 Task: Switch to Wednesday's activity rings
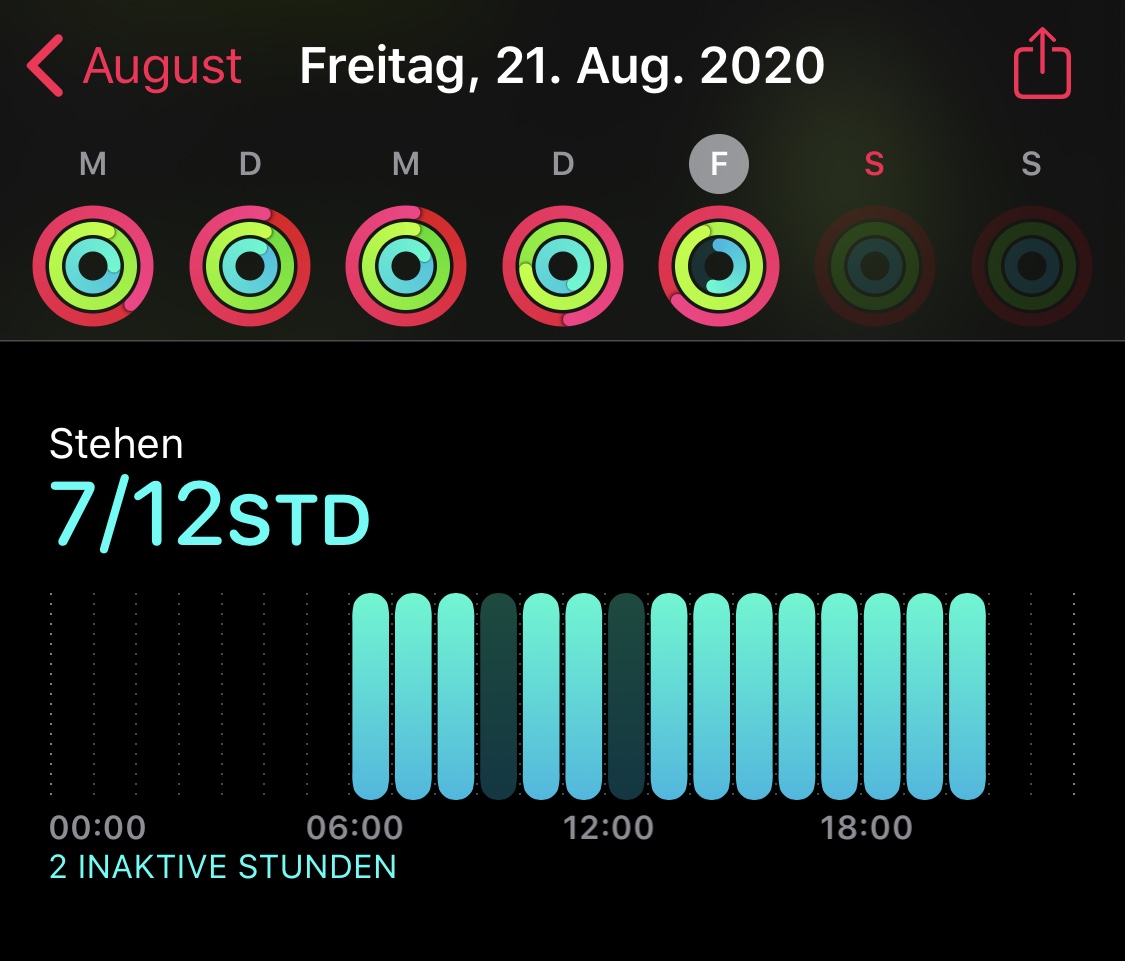[x=405, y=266]
